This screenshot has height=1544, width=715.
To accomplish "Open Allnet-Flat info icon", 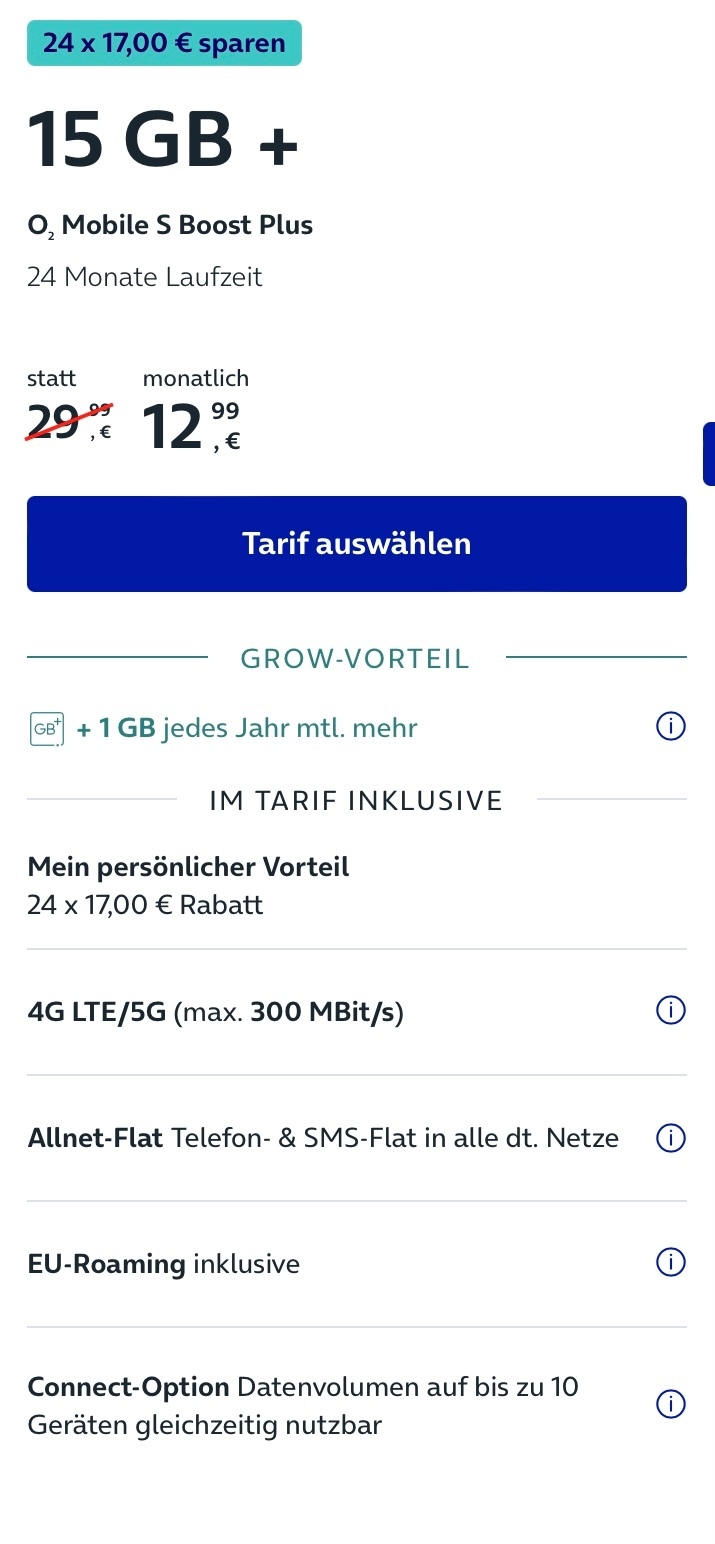I will (x=670, y=1137).
